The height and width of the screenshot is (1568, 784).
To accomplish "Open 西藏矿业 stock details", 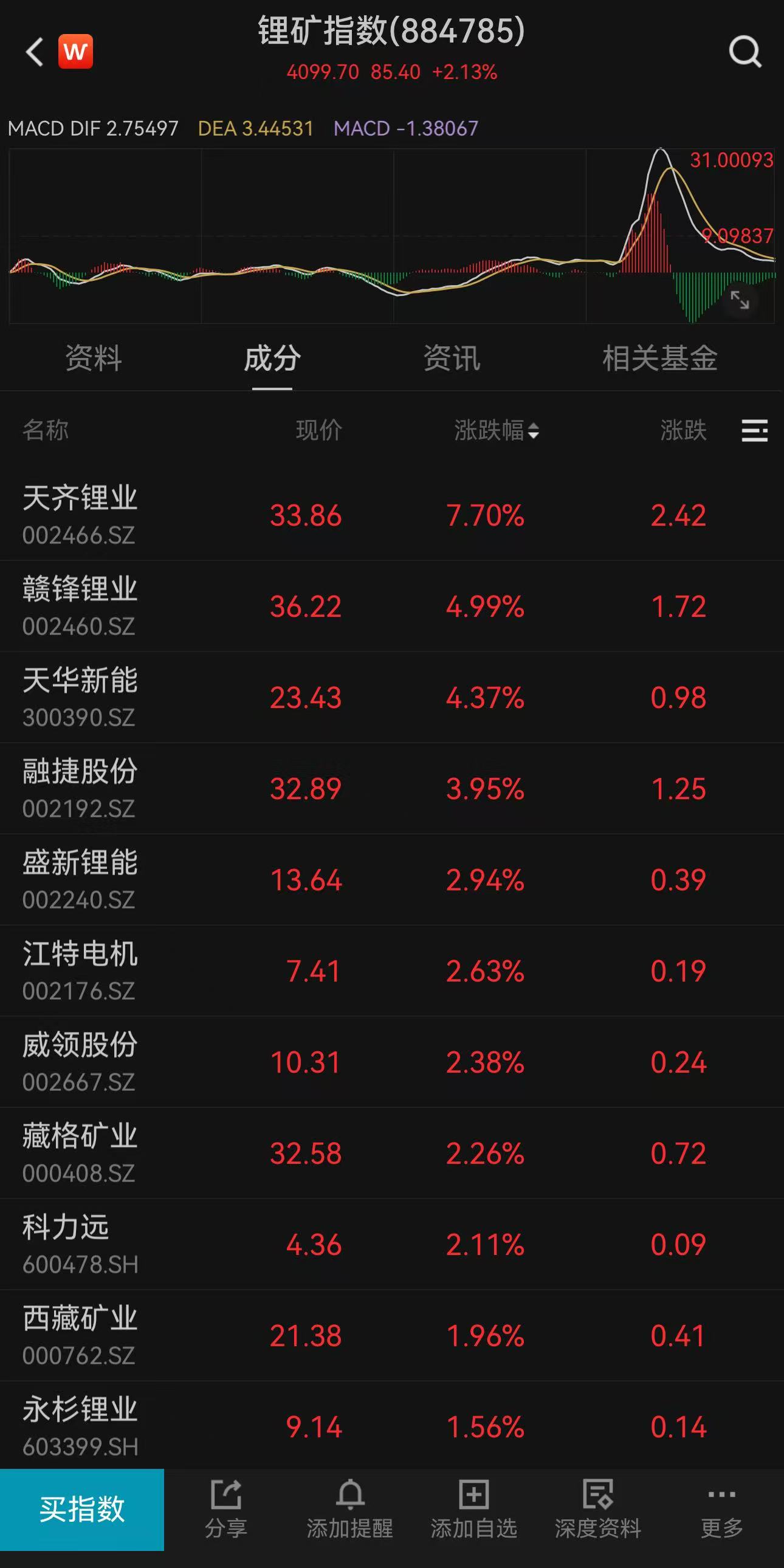I will [x=392, y=1335].
